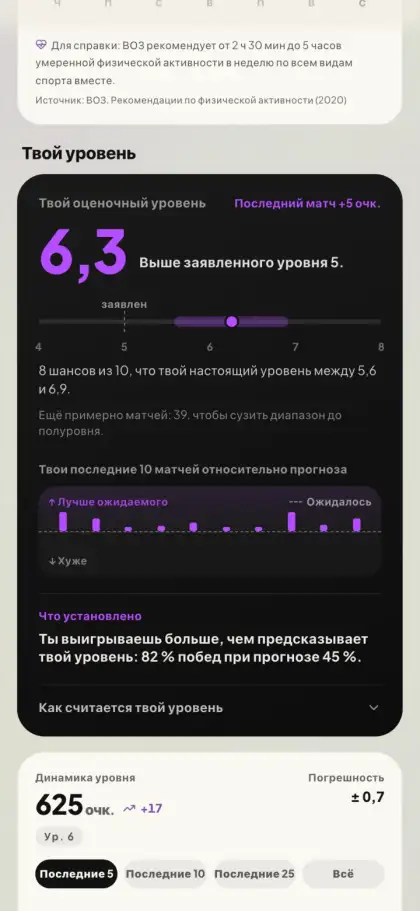Select the "Последние 5" filter
This screenshot has height=911, width=420.
(x=77, y=874)
